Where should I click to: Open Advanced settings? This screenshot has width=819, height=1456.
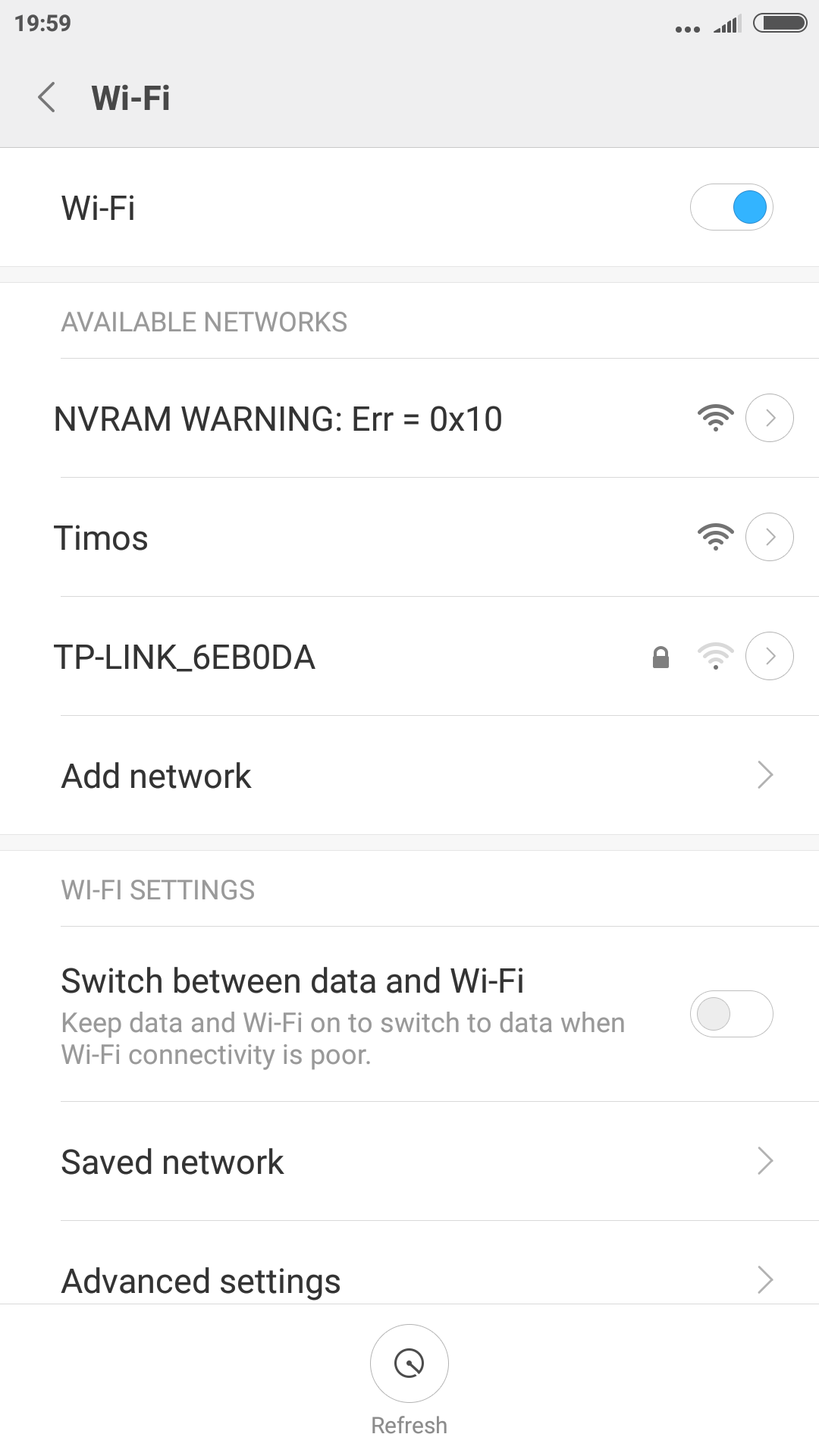409,1280
